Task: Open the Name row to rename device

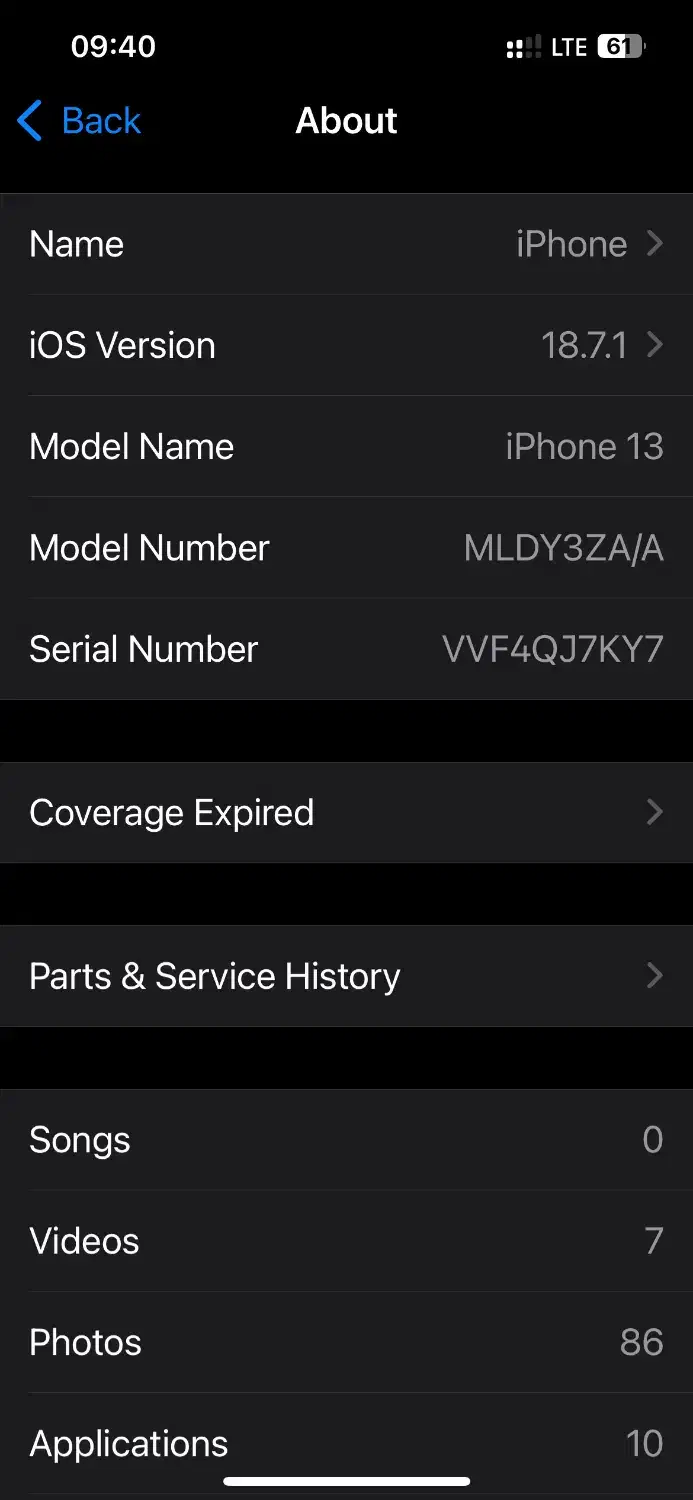Action: point(346,244)
